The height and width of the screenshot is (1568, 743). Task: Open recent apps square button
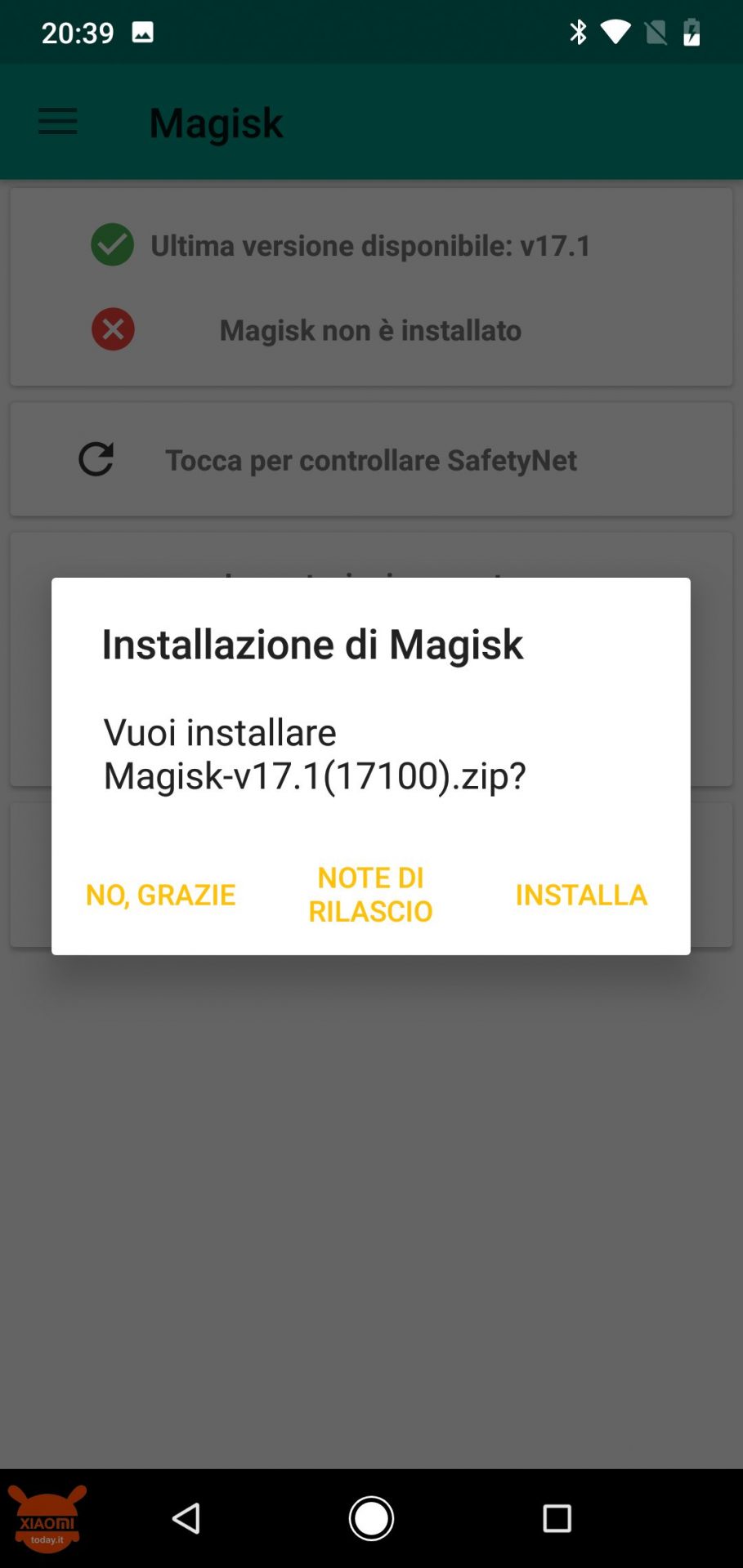coord(557,1518)
